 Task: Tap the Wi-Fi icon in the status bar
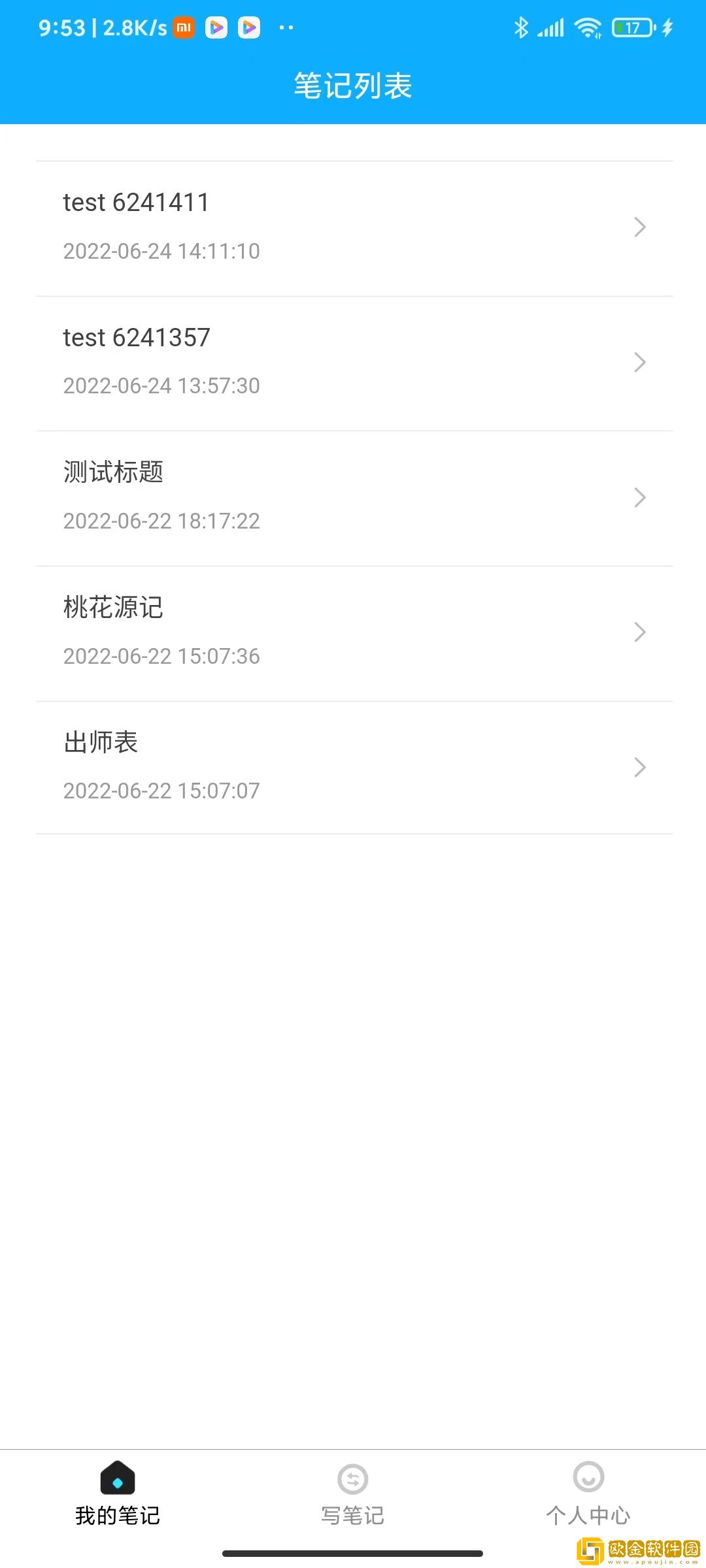click(586, 27)
